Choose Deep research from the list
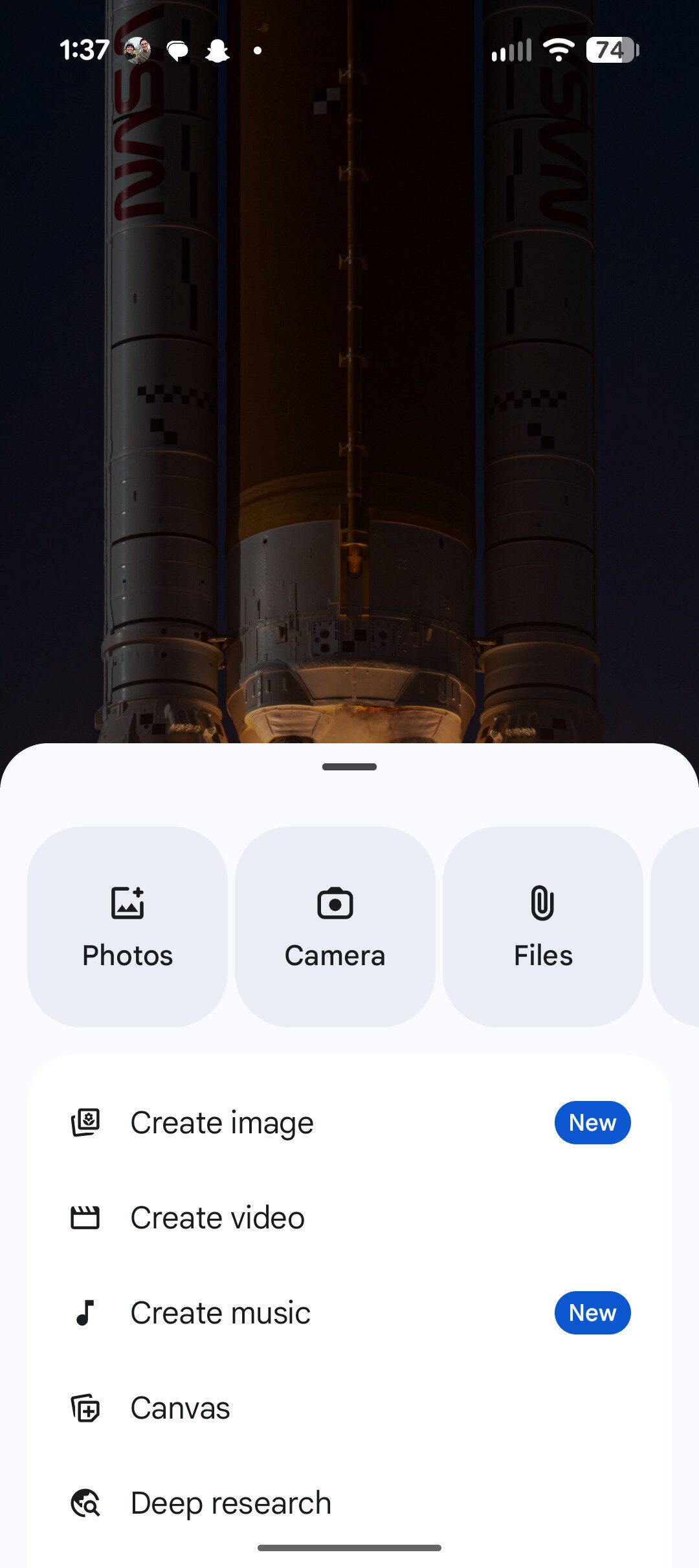Screen dimensions: 699x1568 (x=230, y=1502)
